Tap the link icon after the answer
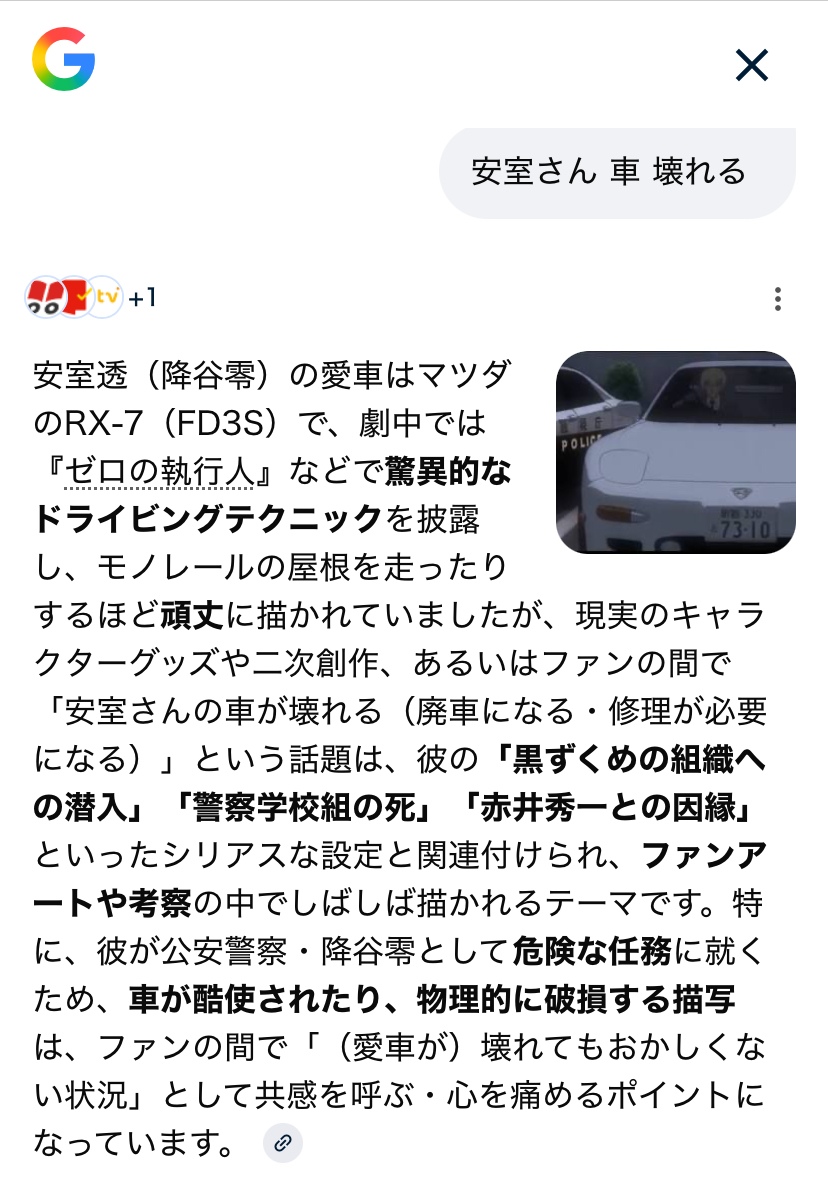Image resolution: width=828 pixels, height=1188 pixels. click(283, 1143)
